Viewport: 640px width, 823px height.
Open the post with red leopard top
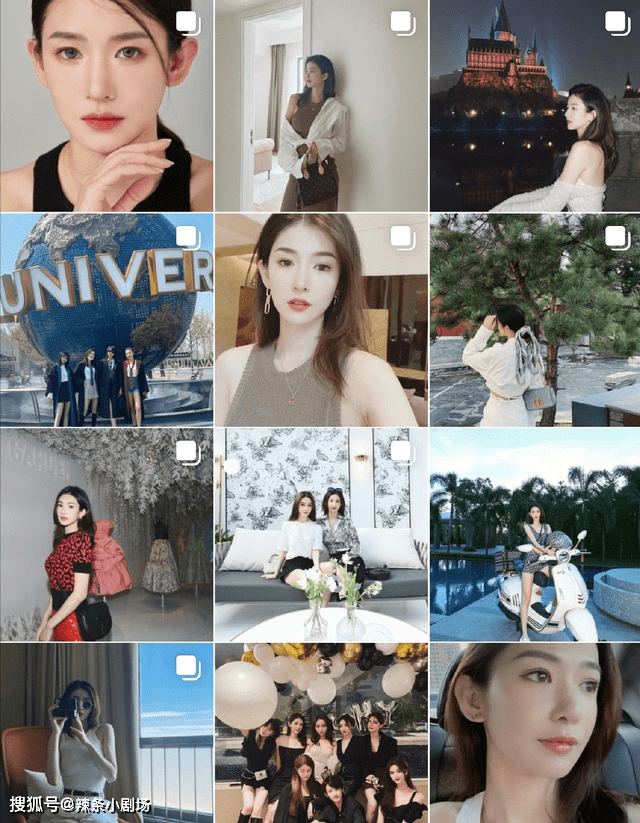(106, 535)
